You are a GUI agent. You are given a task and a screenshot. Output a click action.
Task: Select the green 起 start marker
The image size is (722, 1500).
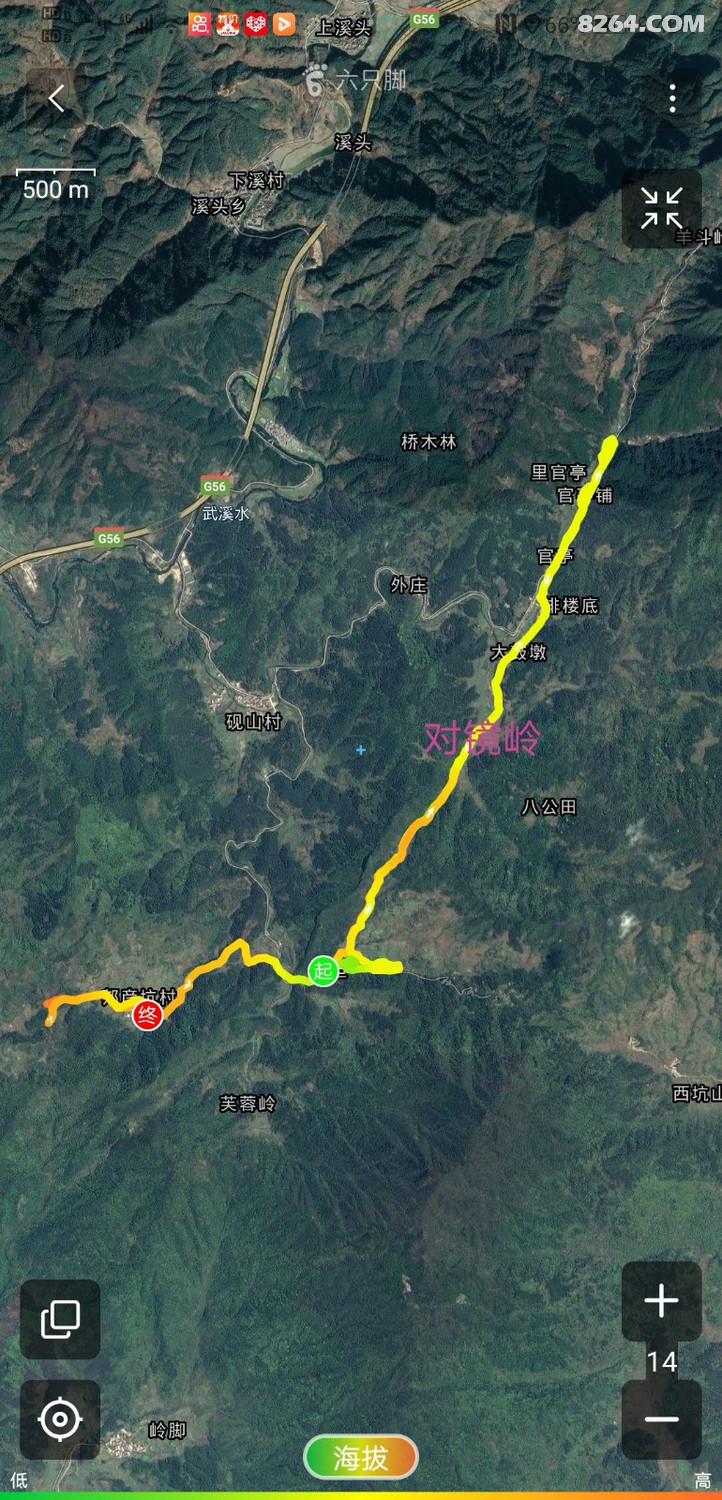pyautogui.click(x=322, y=970)
